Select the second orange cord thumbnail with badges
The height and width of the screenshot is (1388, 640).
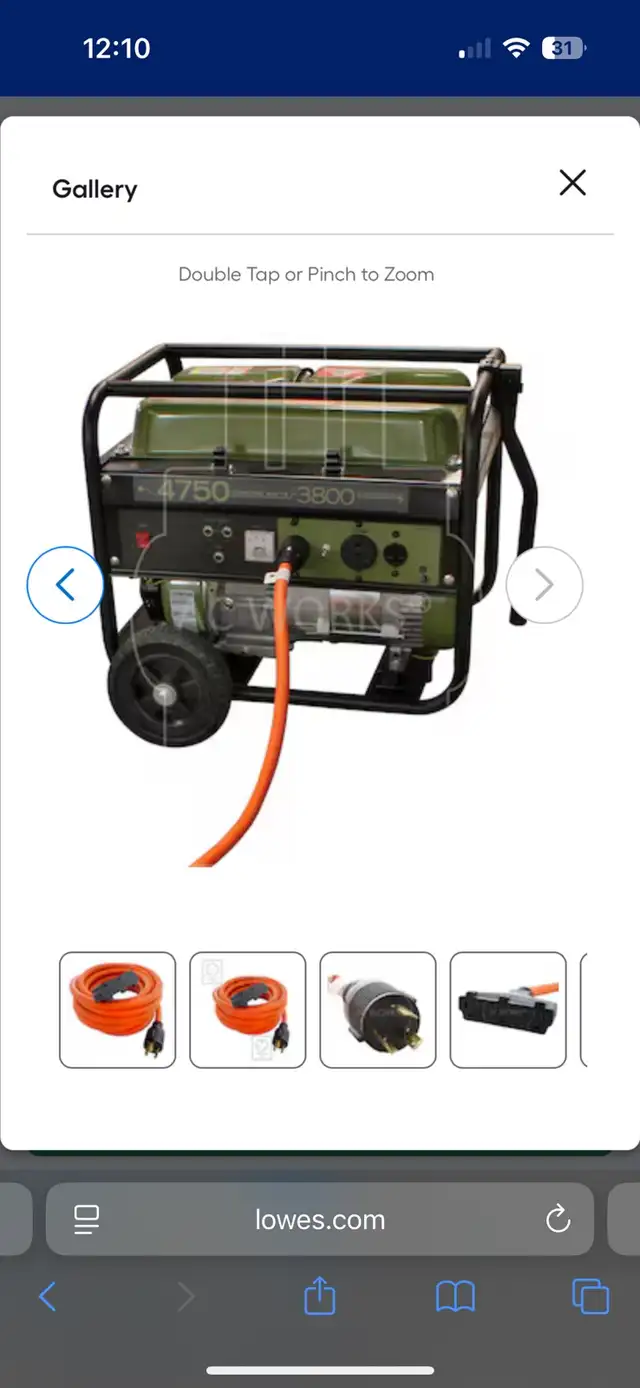click(248, 1010)
